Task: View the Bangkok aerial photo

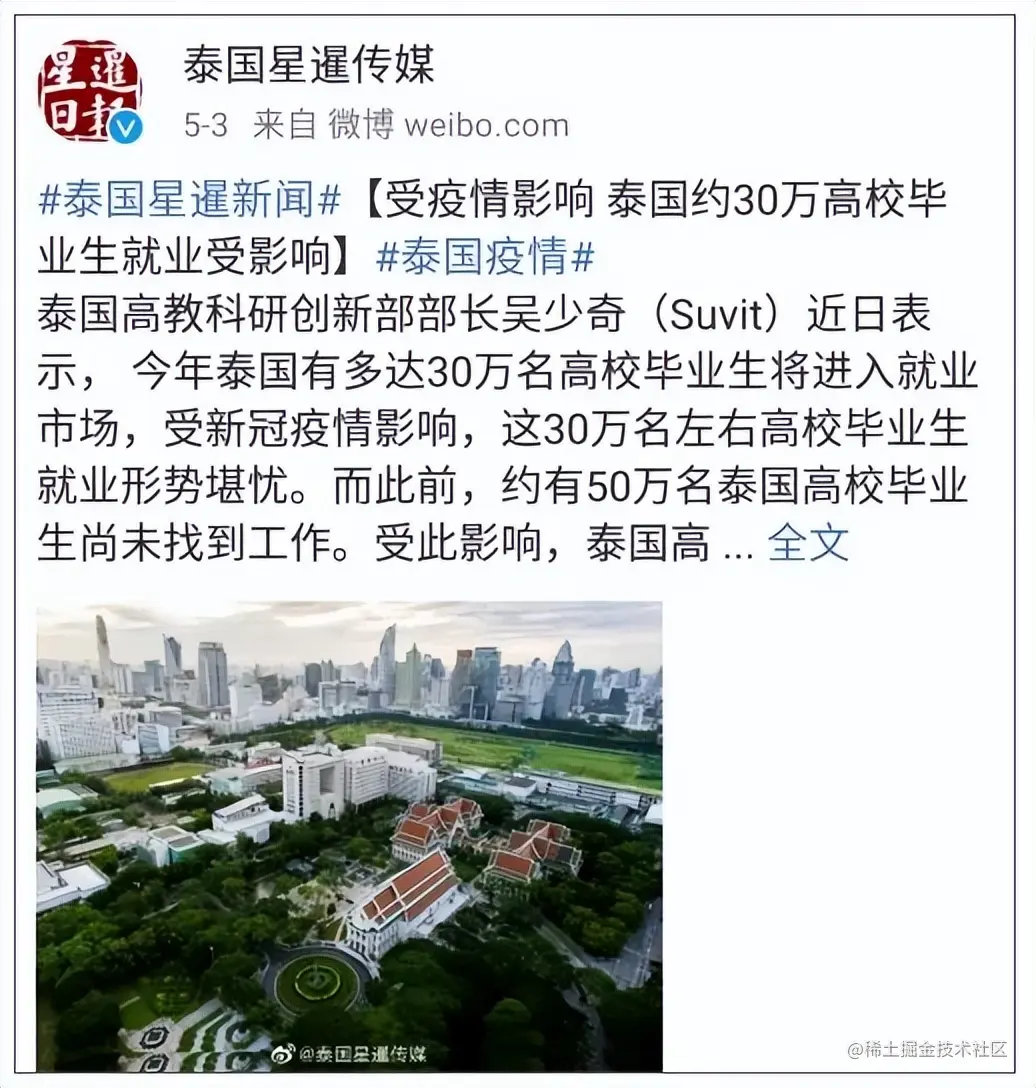Action: 349,835
